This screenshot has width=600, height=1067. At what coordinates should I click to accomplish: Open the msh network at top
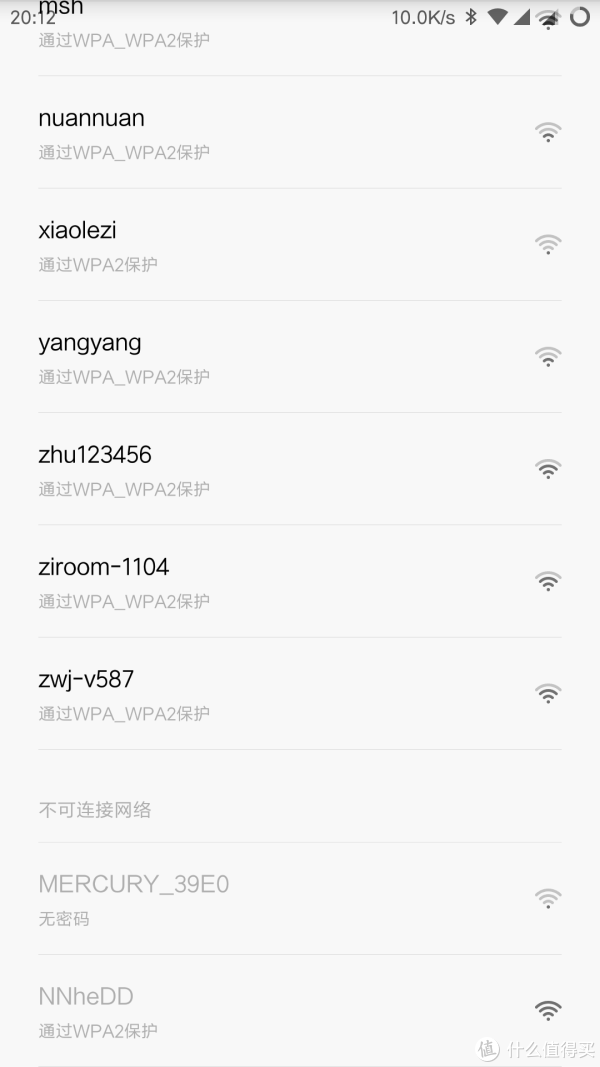coord(300,37)
